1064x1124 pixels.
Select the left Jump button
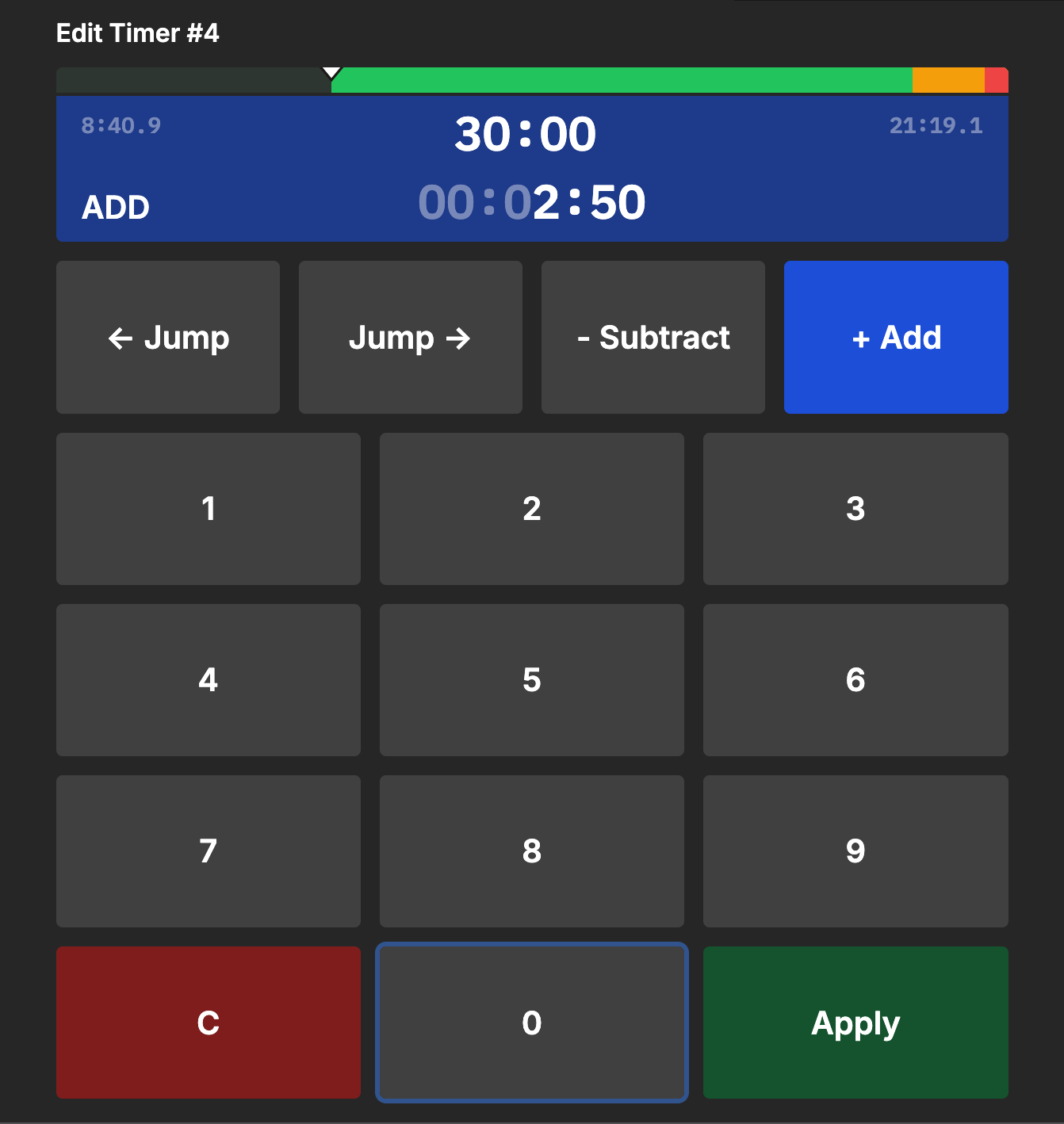click(x=168, y=338)
